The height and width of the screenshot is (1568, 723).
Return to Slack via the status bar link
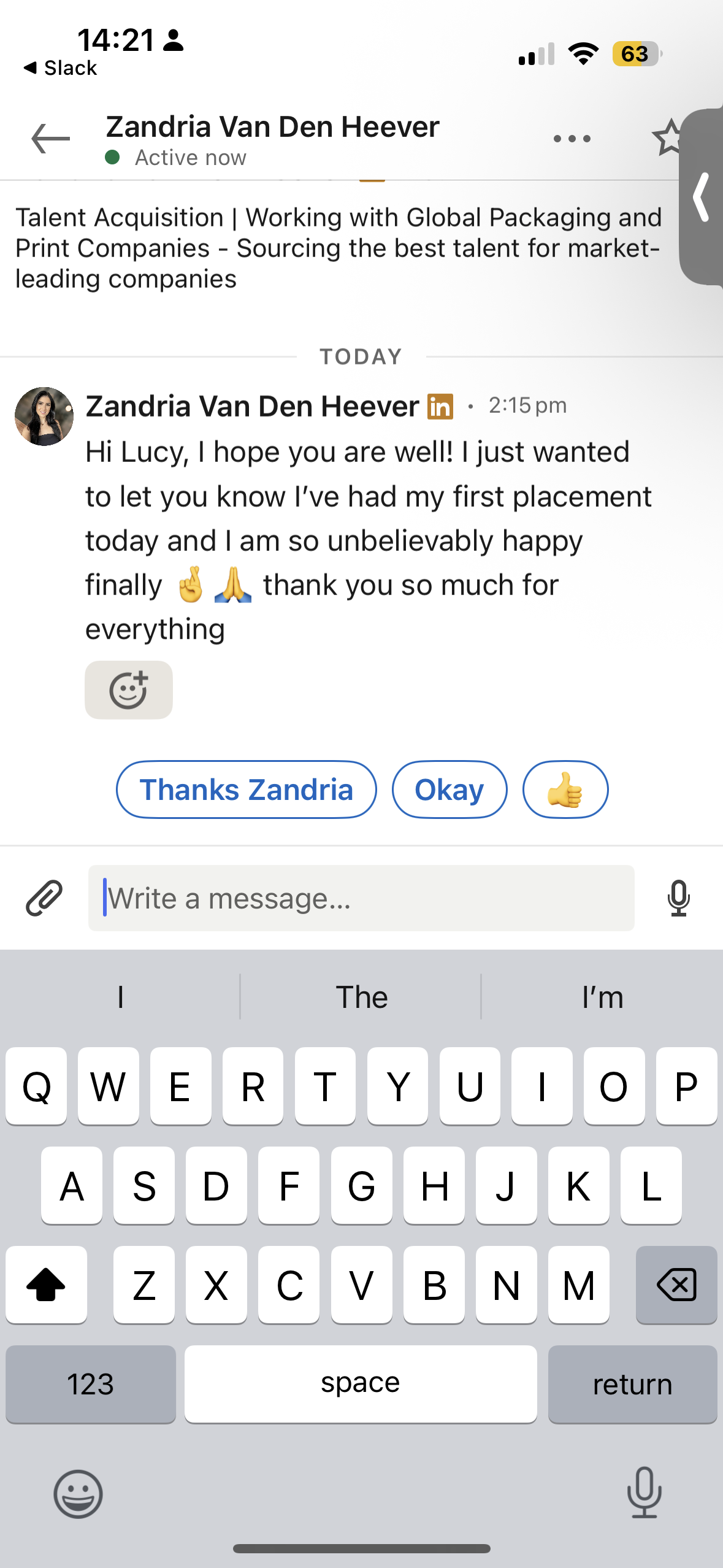[60, 67]
